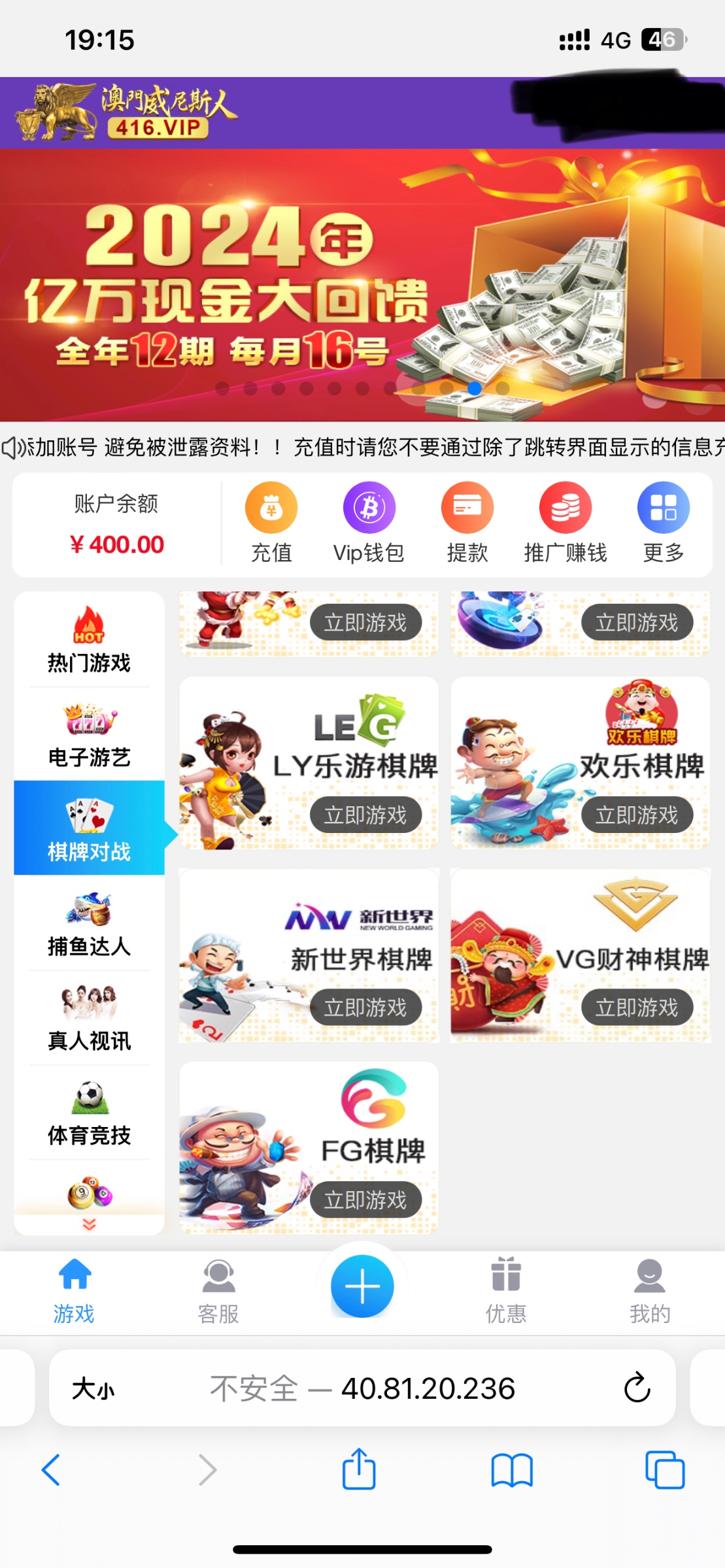The image size is (725, 1568).
Task: Switch to 客服 tab
Action: (218, 1291)
